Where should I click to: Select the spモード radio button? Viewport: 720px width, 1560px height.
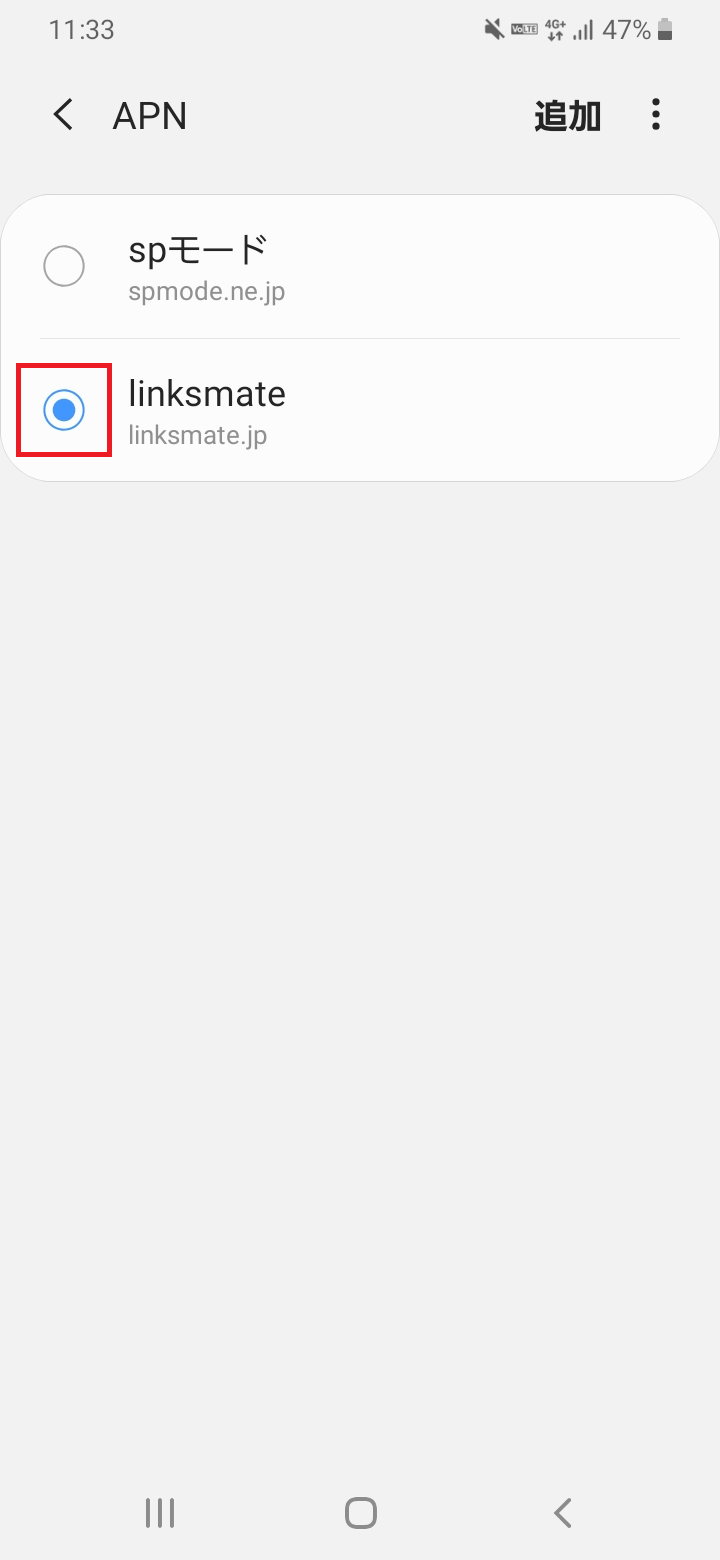pyautogui.click(x=64, y=267)
